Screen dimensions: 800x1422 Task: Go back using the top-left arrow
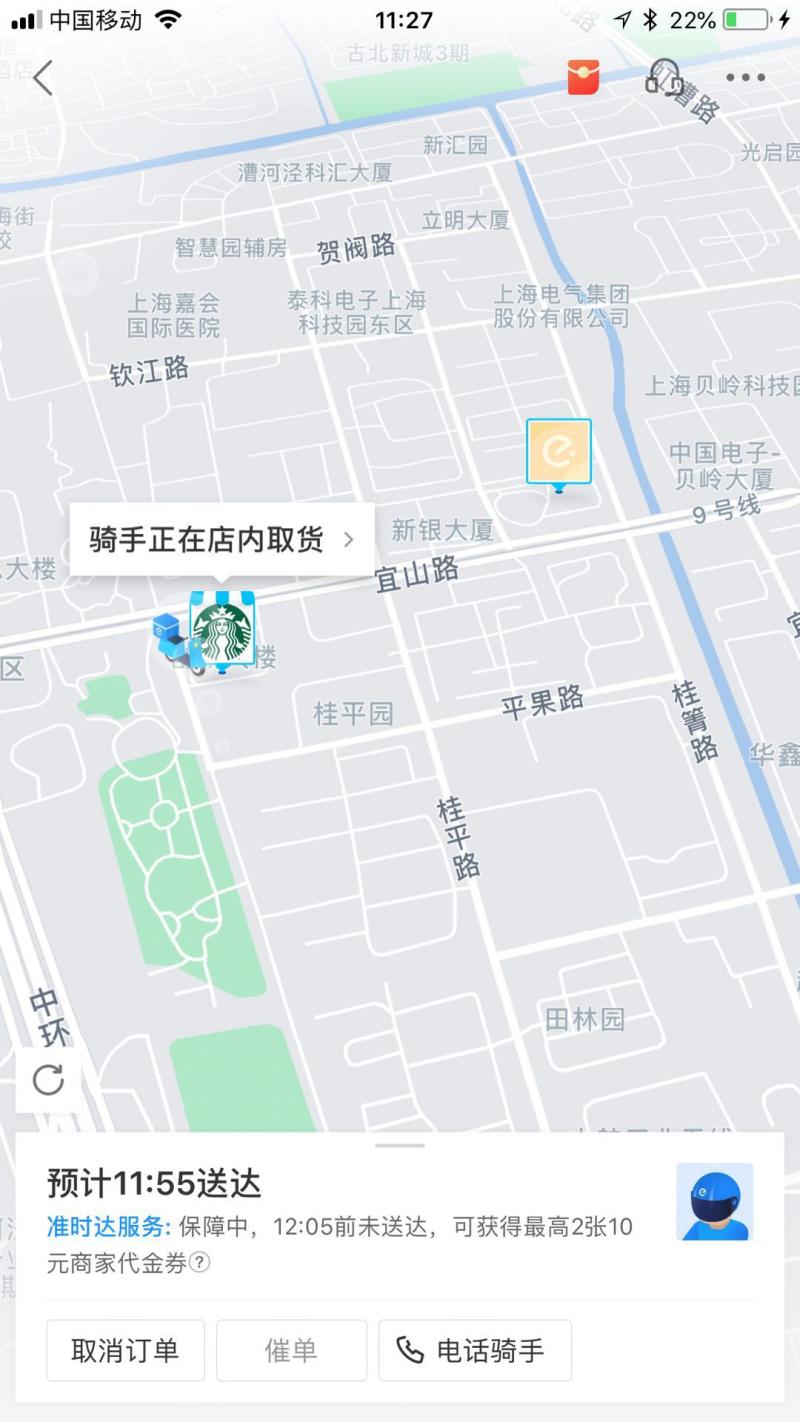click(x=42, y=78)
